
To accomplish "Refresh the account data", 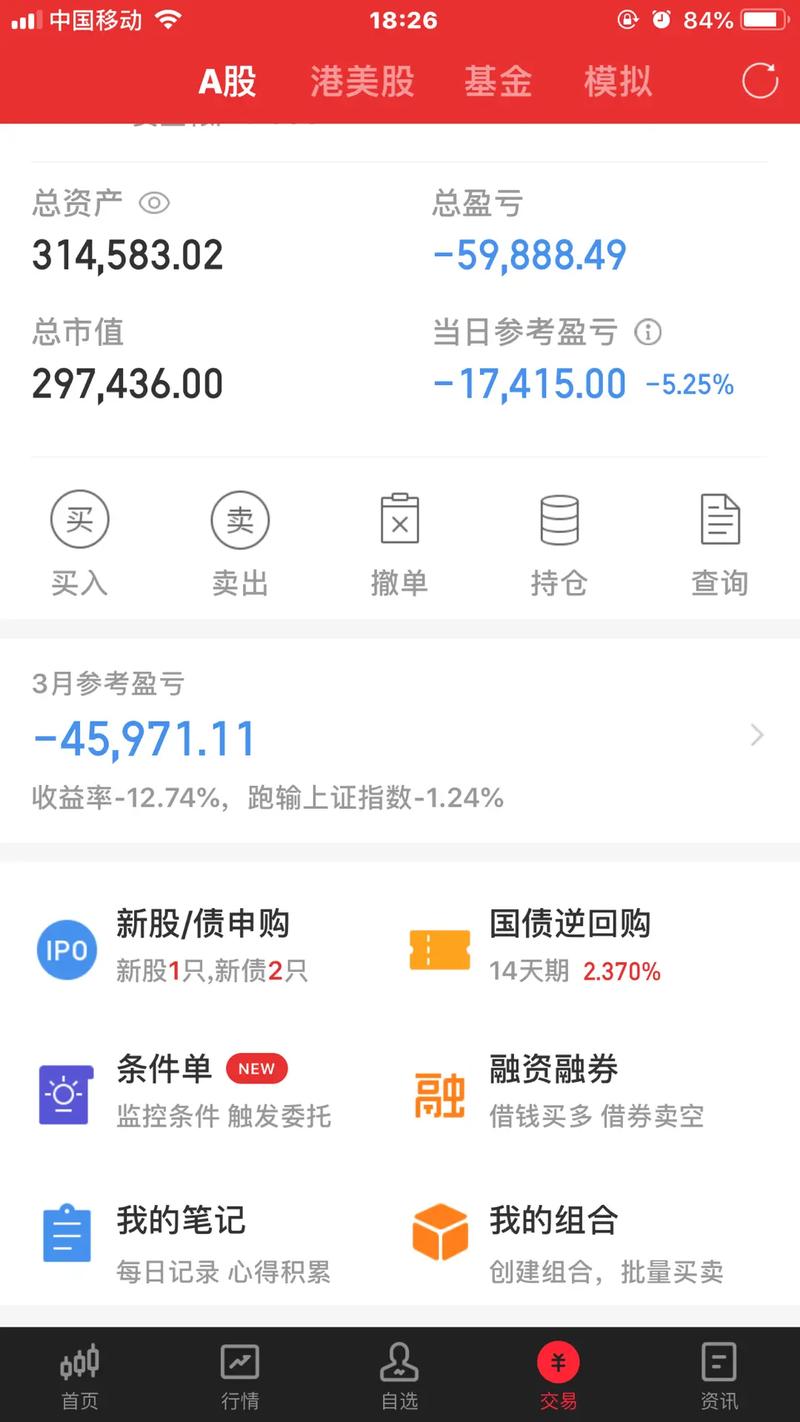I will [x=760, y=81].
